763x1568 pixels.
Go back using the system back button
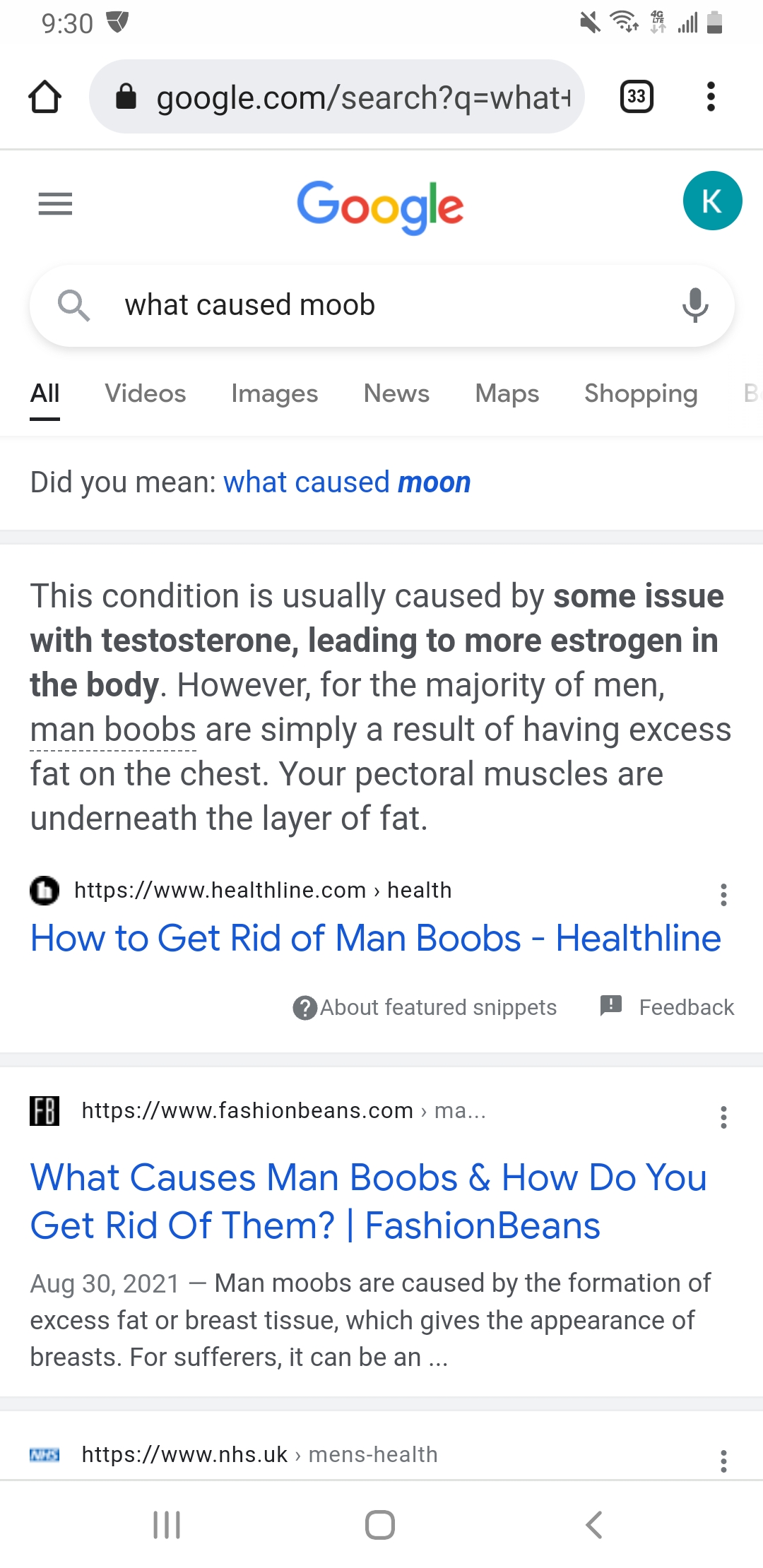pos(593,1524)
